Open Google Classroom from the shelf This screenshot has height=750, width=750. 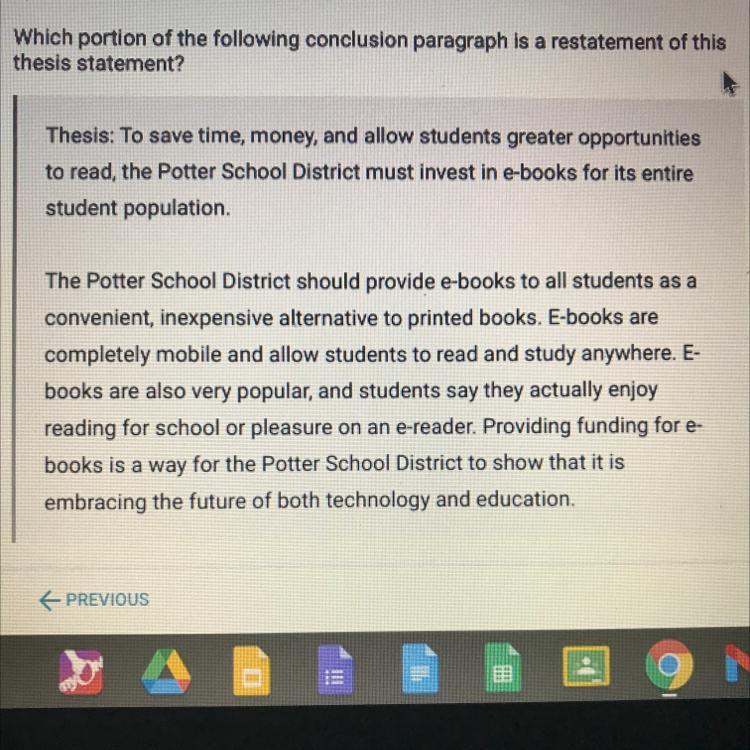click(586, 672)
